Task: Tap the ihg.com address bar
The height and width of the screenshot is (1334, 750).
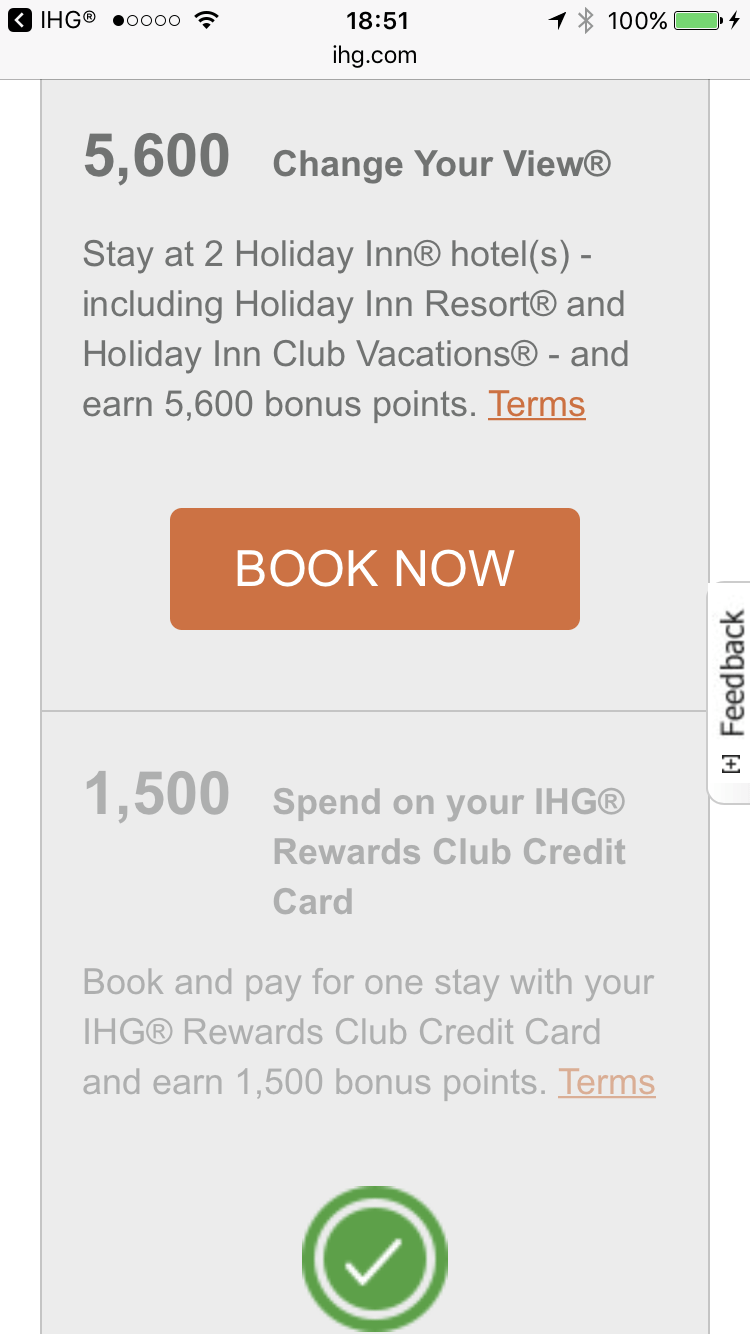Action: pos(374,55)
